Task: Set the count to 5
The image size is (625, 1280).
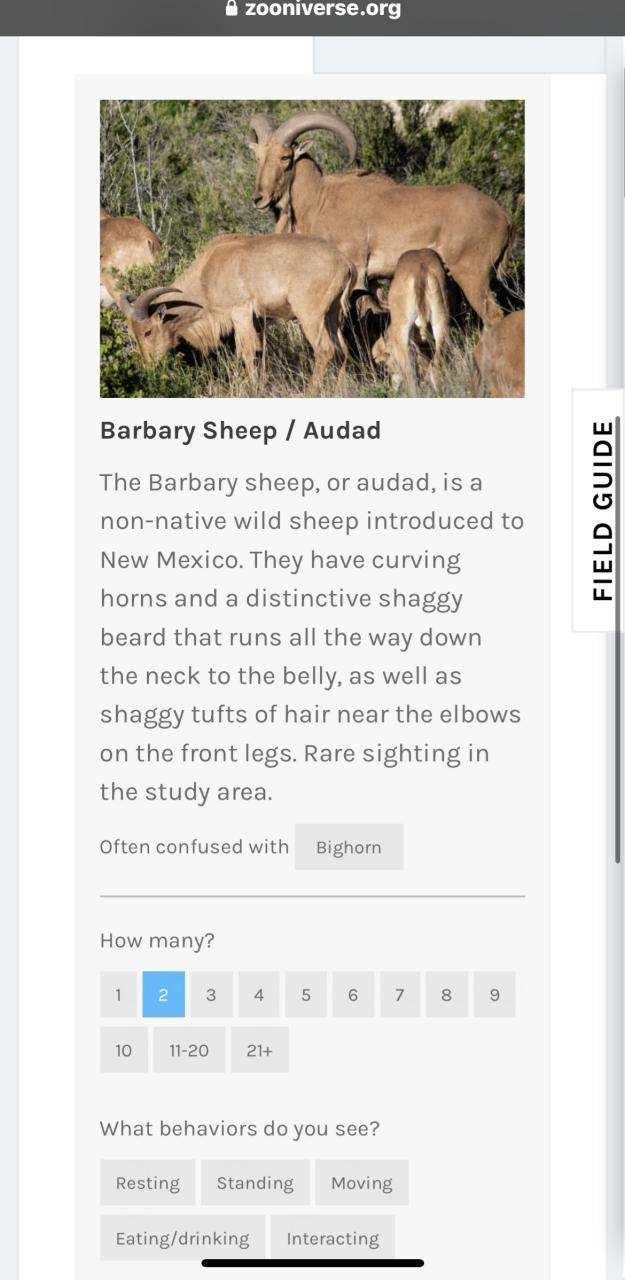Action: pos(306,995)
